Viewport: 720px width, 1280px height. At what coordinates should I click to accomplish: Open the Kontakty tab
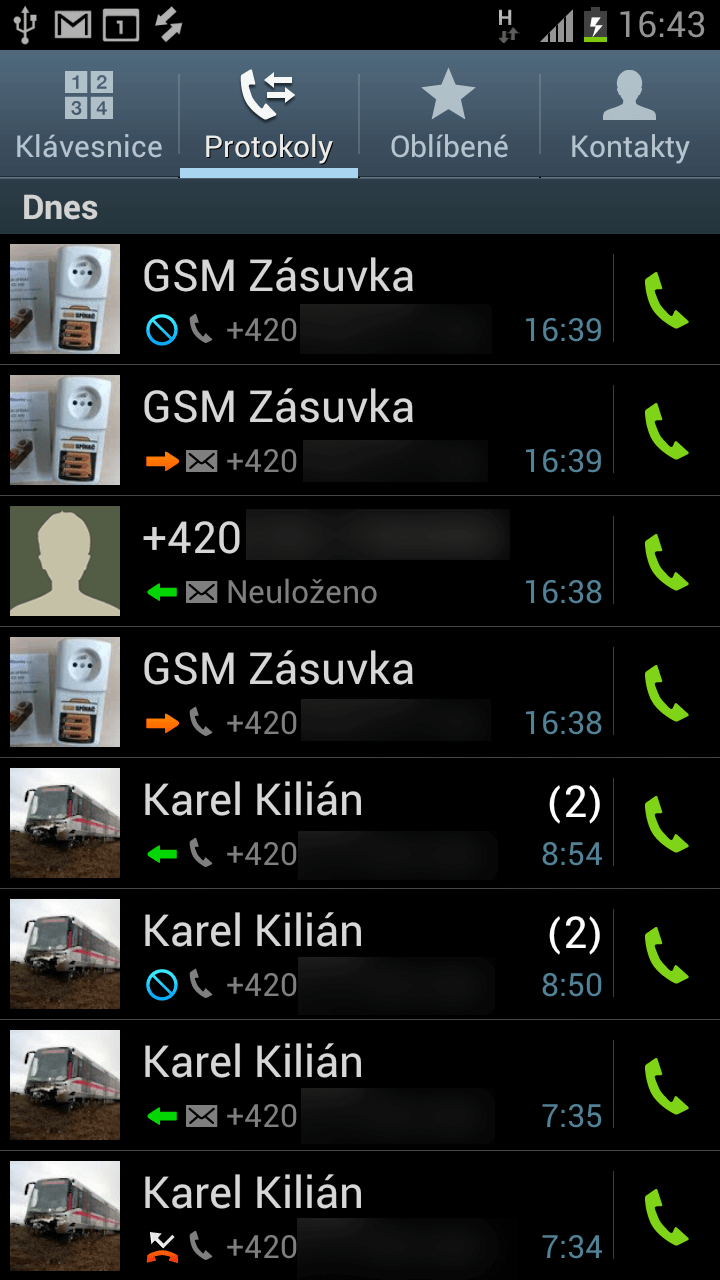click(x=629, y=116)
